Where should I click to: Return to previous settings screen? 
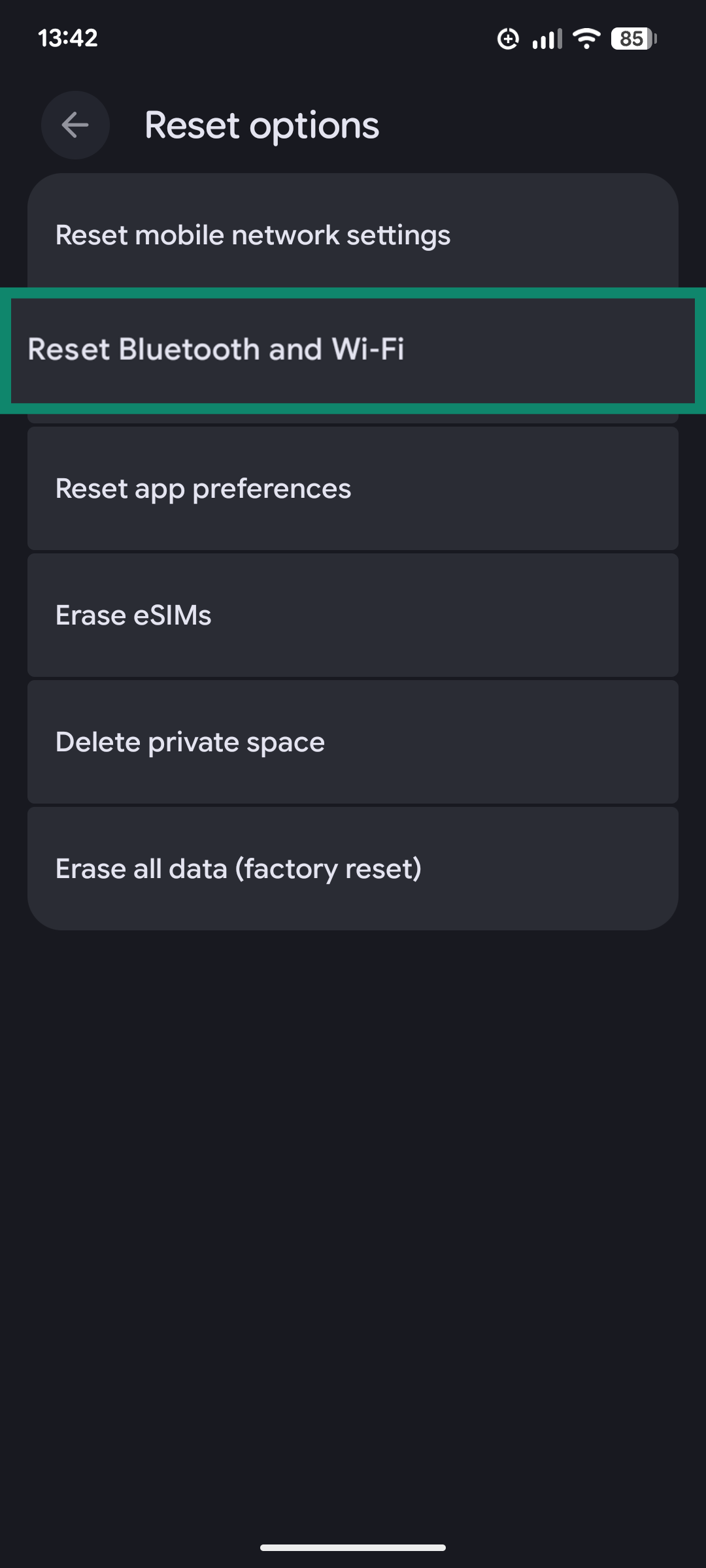coord(75,125)
